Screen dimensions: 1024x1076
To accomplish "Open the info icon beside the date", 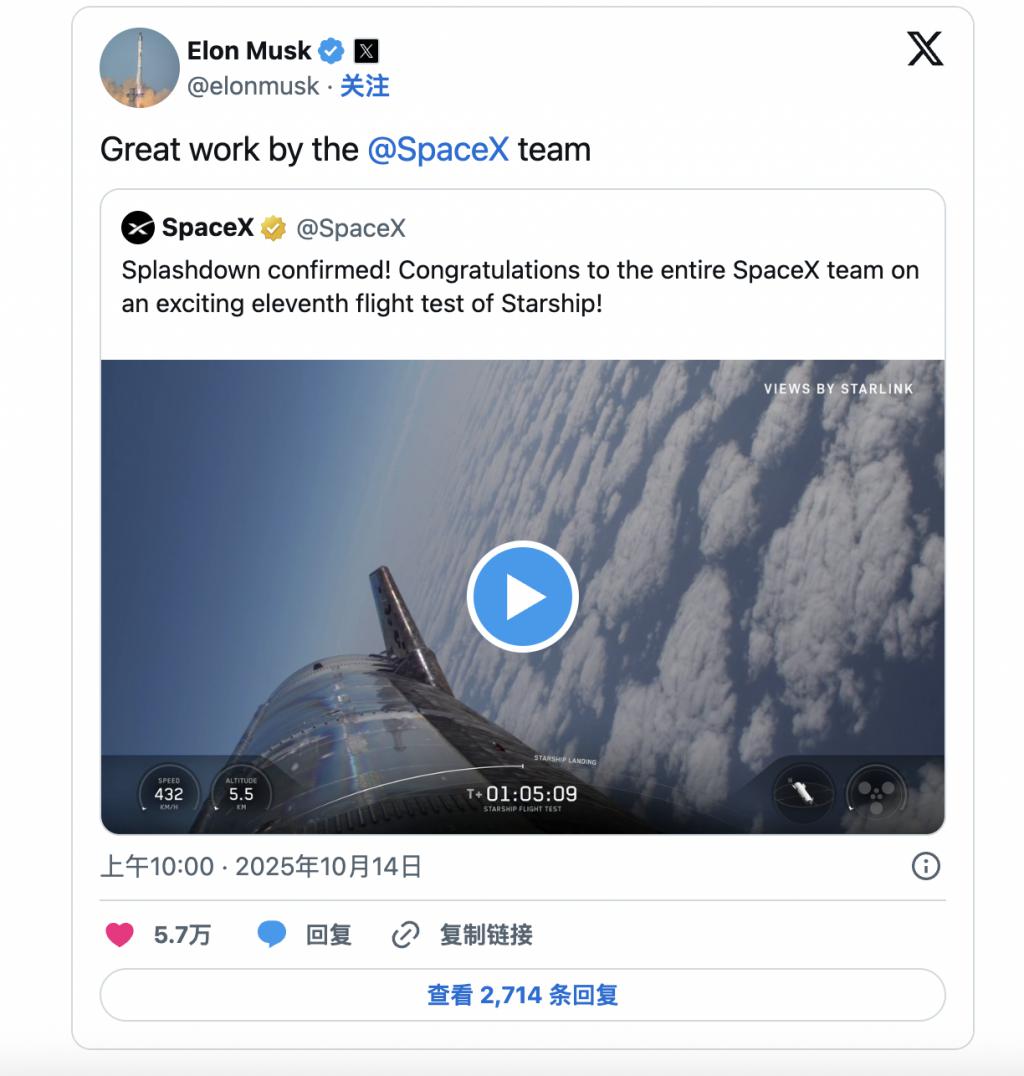I will point(926,866).
